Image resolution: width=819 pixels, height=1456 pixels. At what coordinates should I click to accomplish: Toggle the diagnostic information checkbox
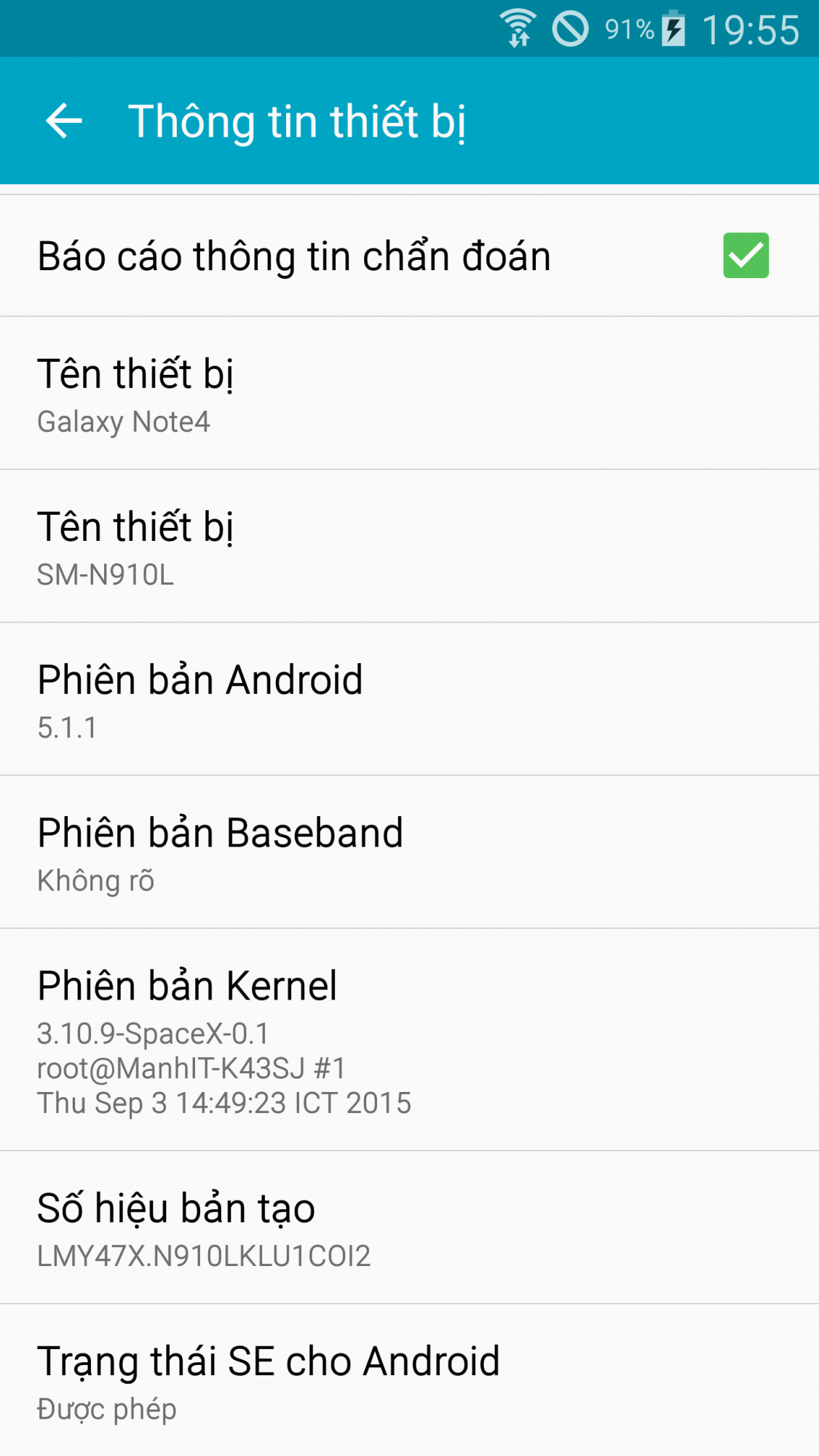[745, 256]
